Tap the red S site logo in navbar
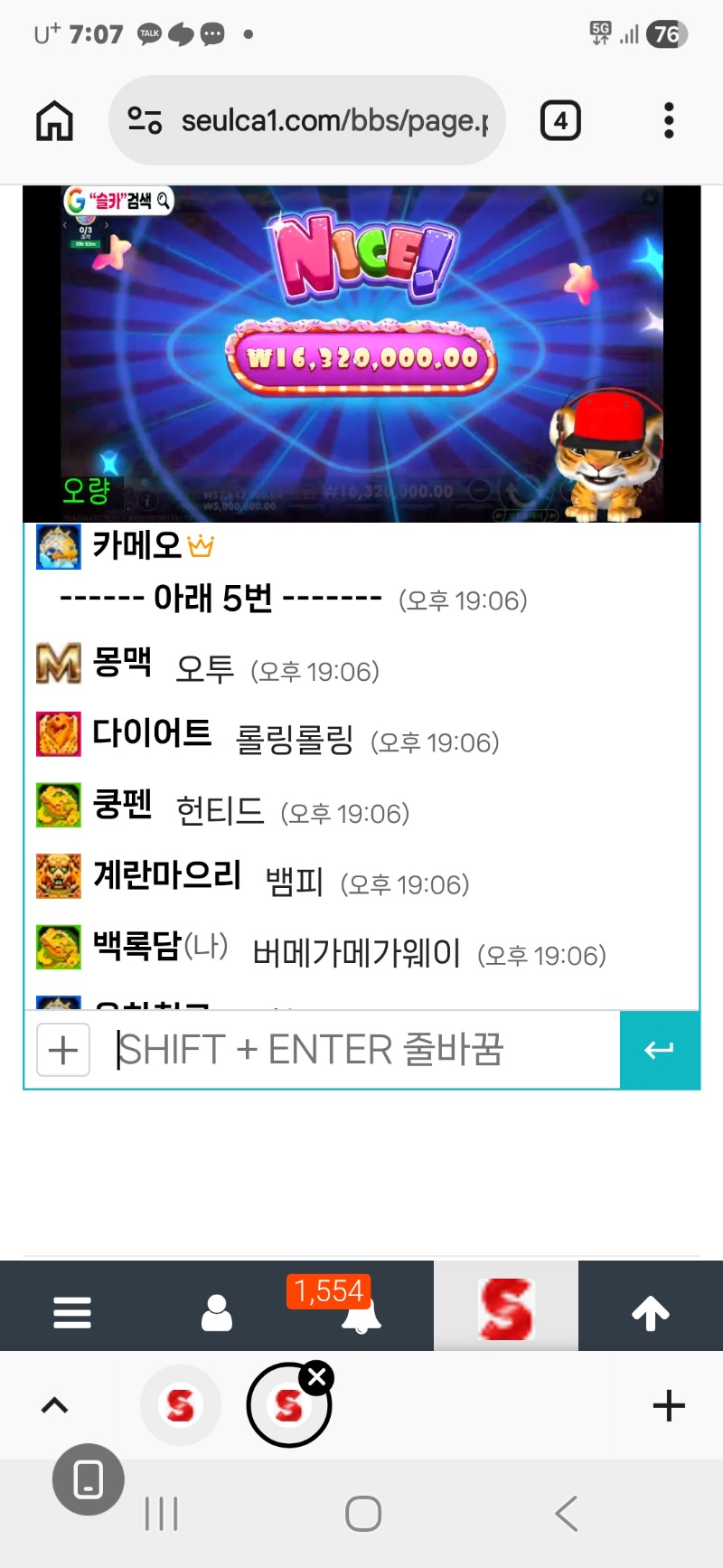Viewport: 723px width, 1568px height. (x=506, y=1306)
